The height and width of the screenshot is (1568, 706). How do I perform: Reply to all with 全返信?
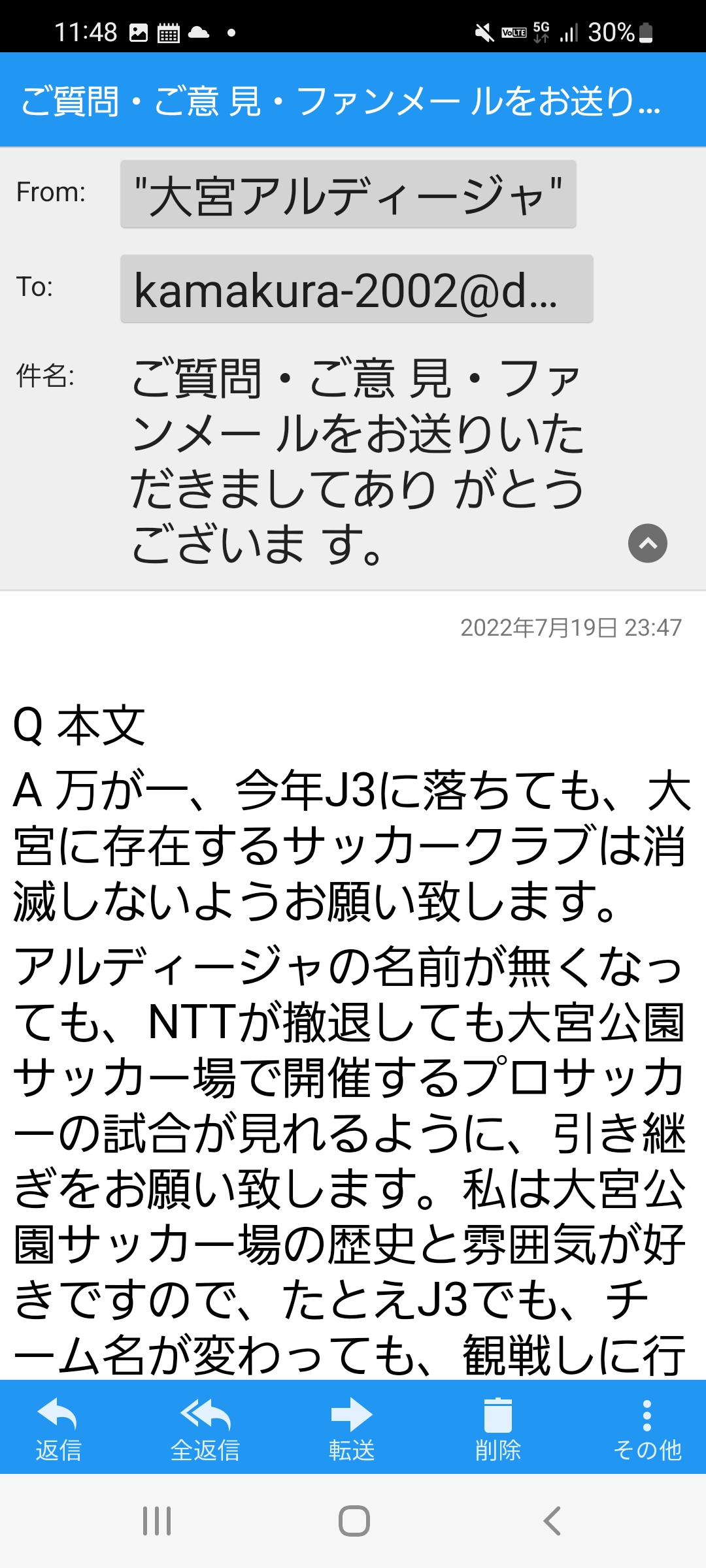point(205,1429)
